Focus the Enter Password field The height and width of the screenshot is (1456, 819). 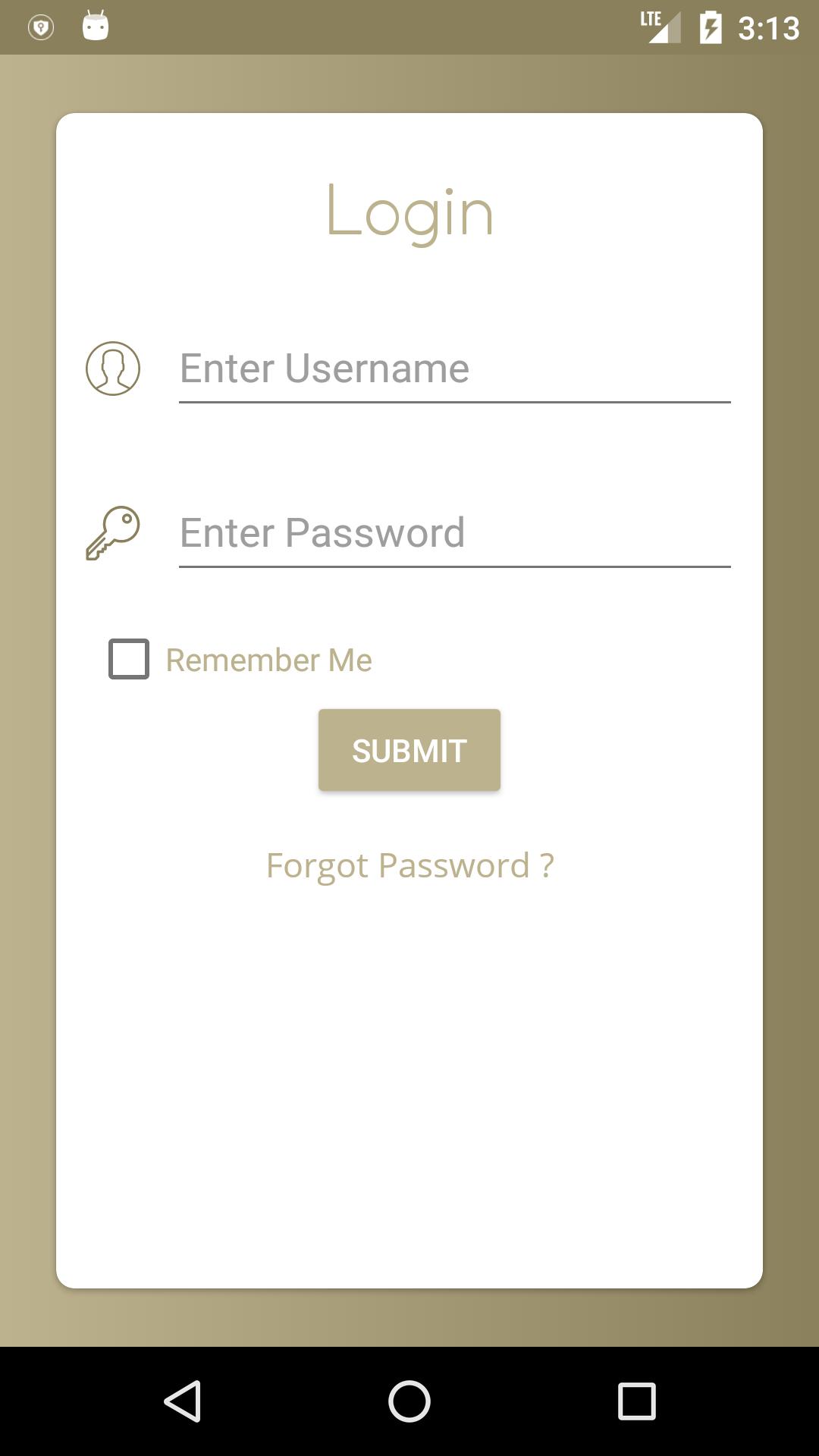pos(453,533)
